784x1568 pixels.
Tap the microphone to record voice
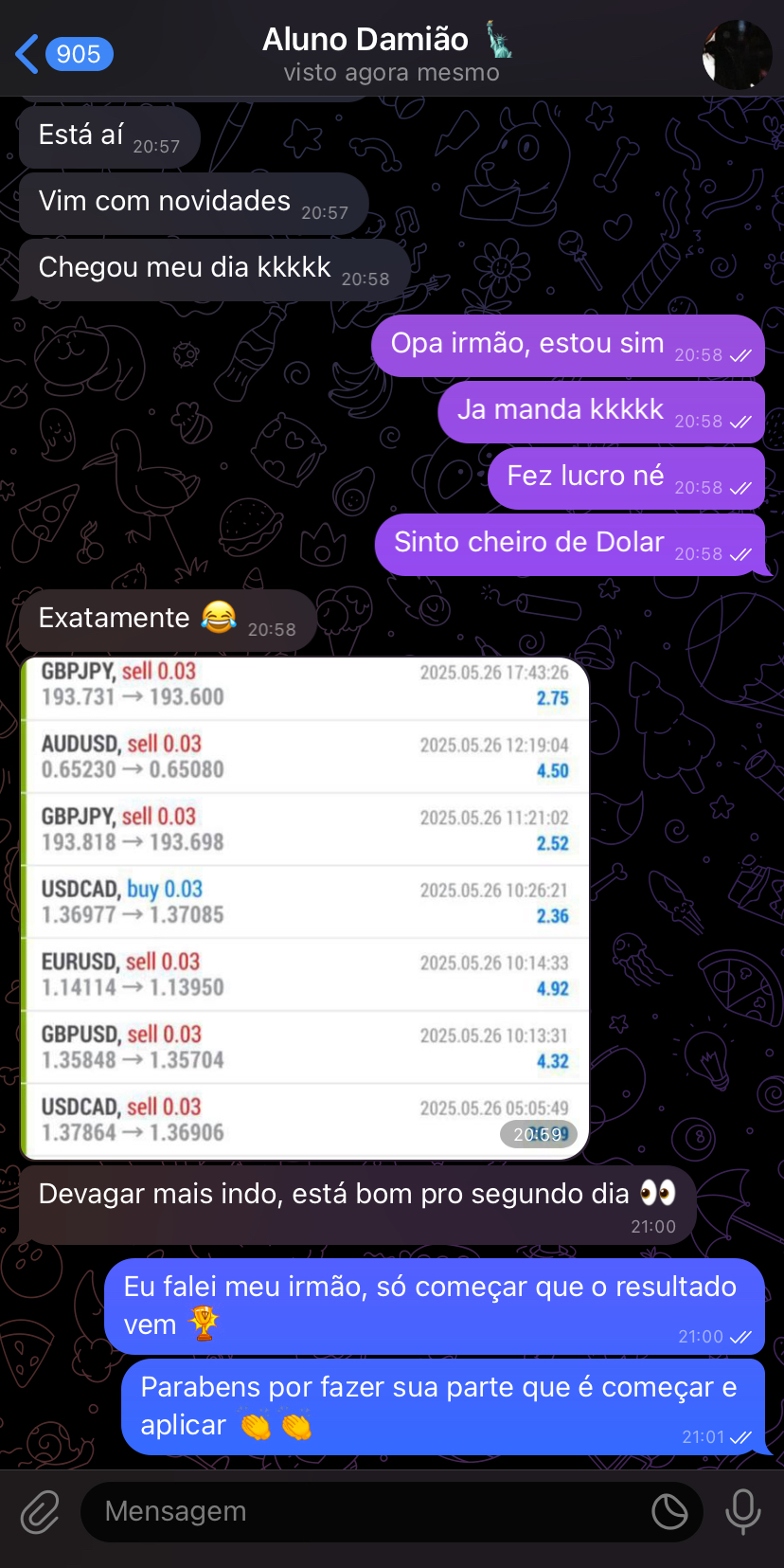[742, 1511]
